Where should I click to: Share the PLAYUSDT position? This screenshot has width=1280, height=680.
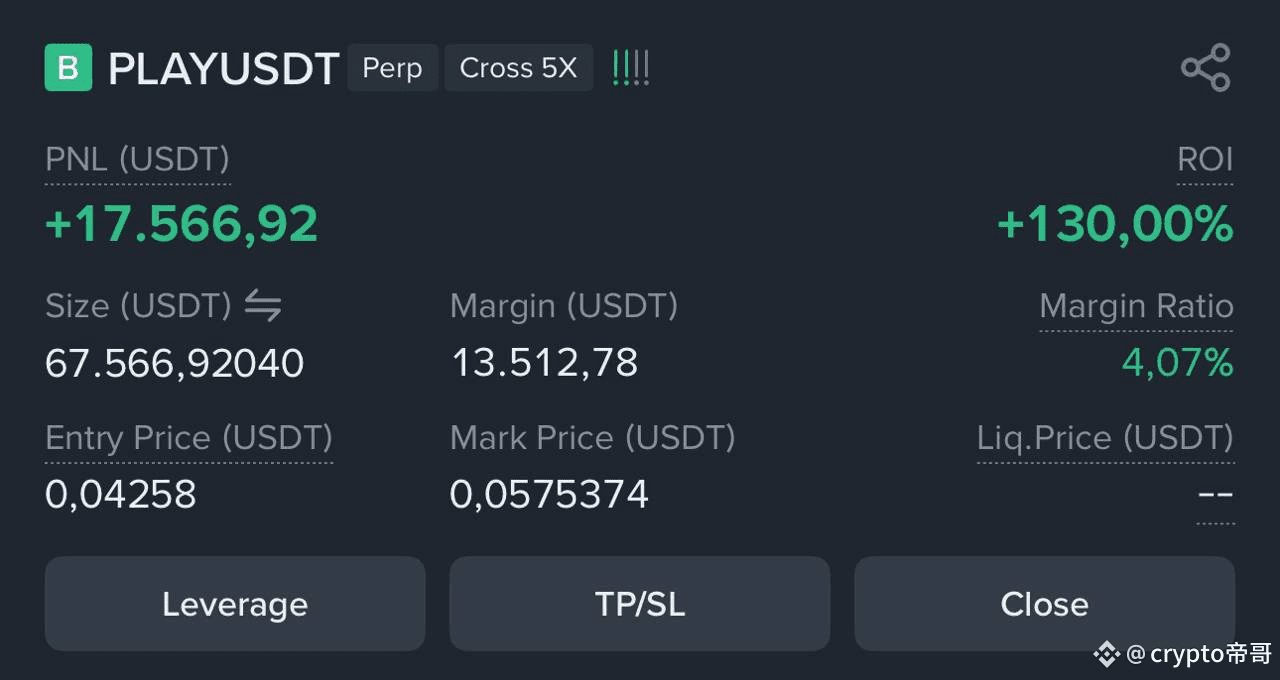click(1205, 68)
